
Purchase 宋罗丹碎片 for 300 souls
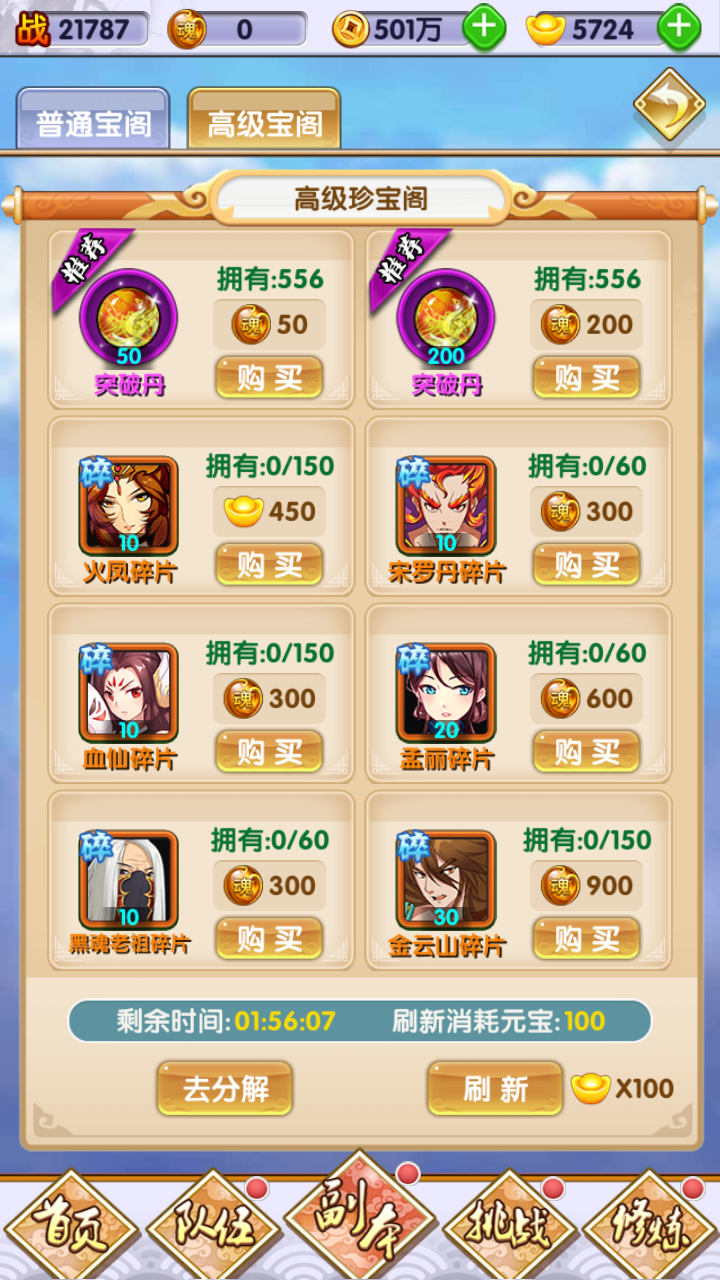coord(586,565)
